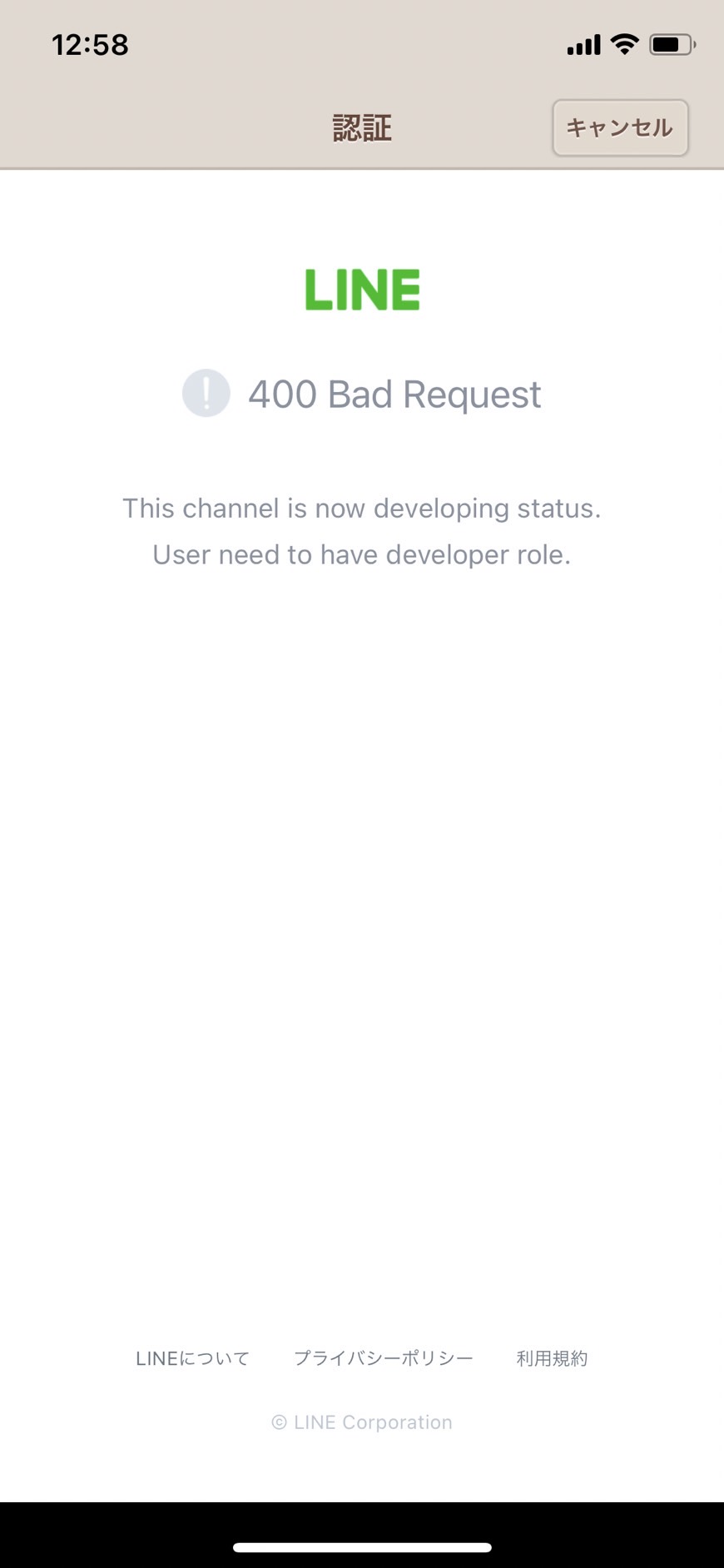Open the LINEについて link
Image resolution: width=724 pixels, height=1568 pixels.
click(x=192, y=1358)
